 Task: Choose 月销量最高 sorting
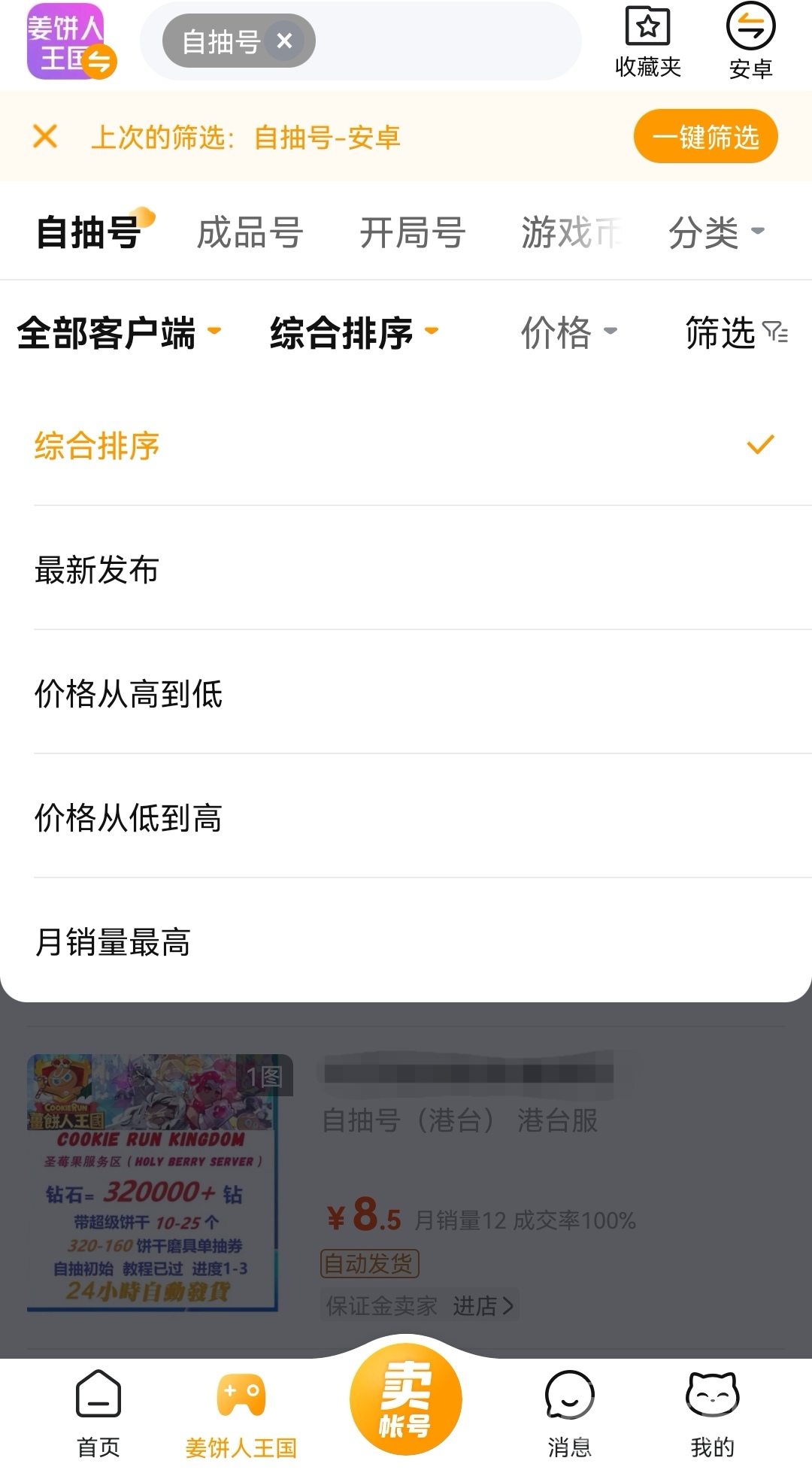click(x=113, y=942)
